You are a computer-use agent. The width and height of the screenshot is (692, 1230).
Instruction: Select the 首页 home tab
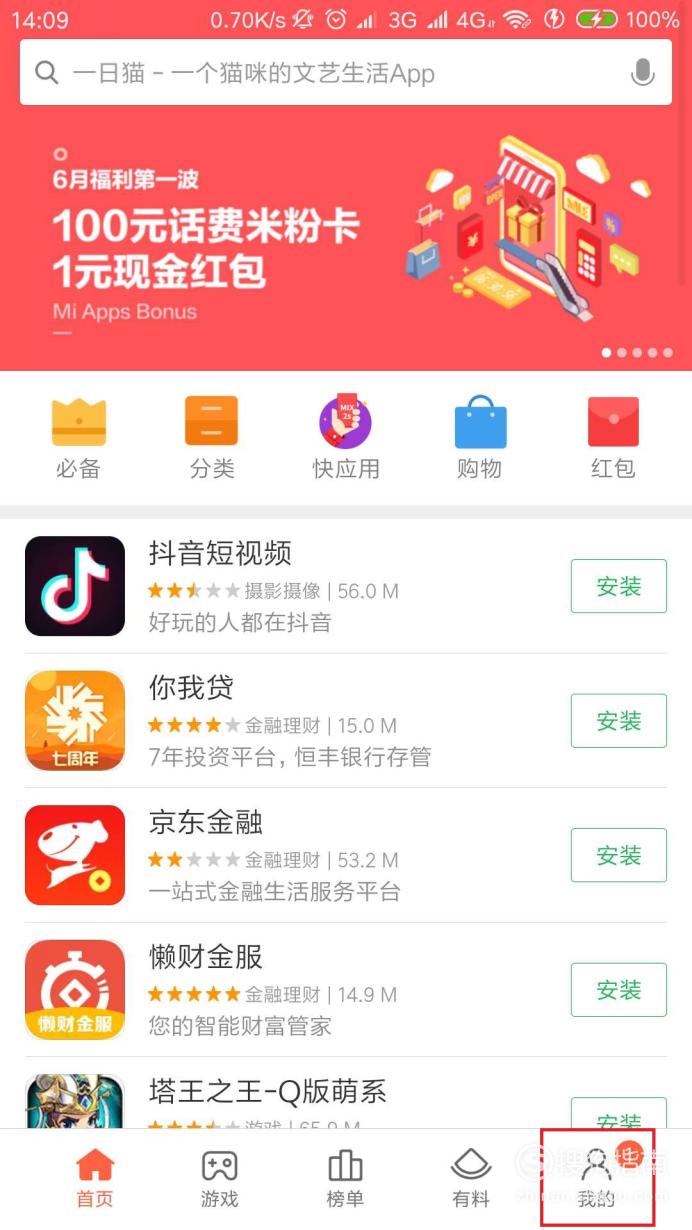pos(95,1179)
